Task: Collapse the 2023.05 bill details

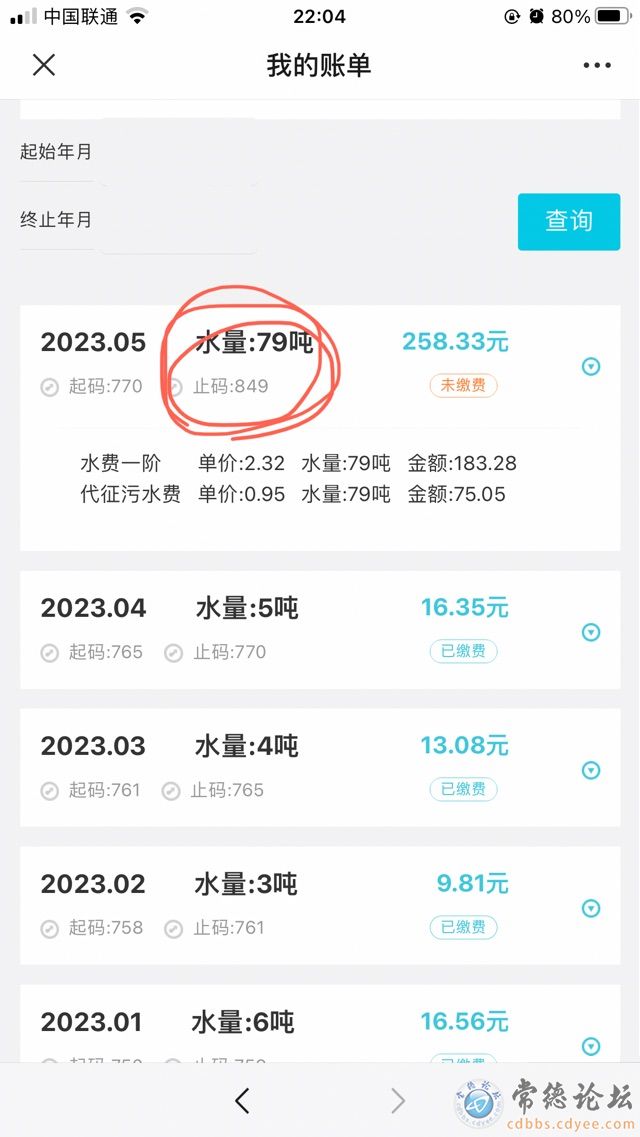Action: (x=591, y=367)
